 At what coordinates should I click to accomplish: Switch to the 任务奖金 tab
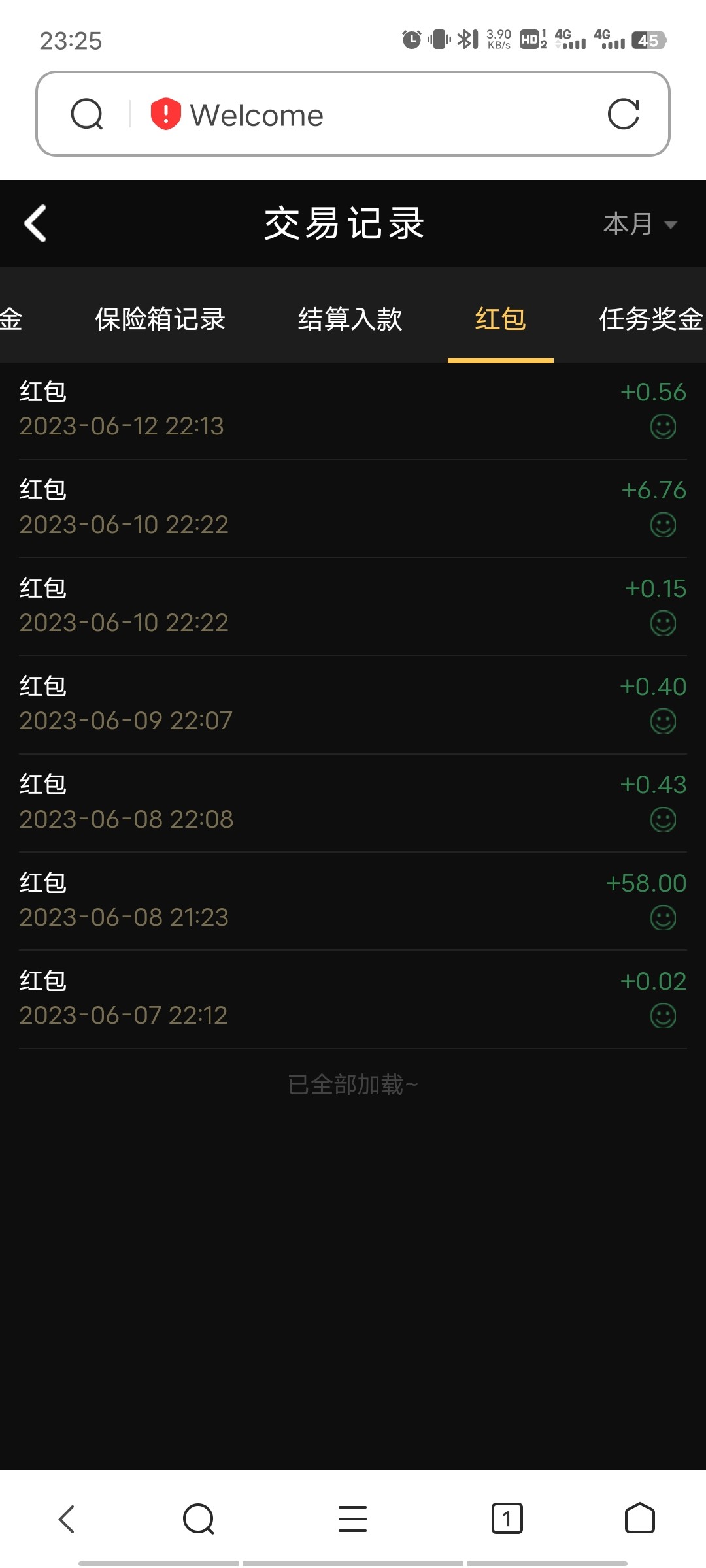tap(650, 319)
